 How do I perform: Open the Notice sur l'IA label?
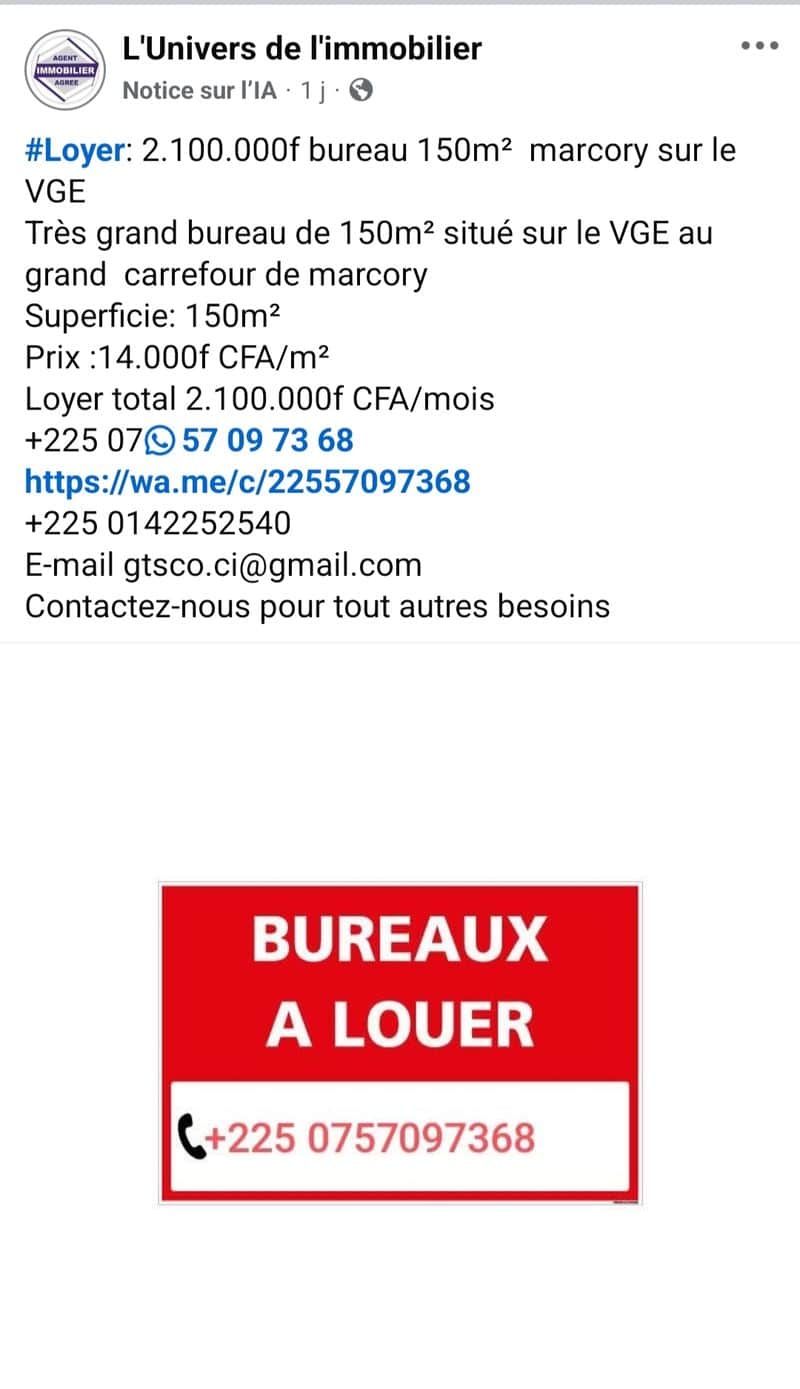199,91
